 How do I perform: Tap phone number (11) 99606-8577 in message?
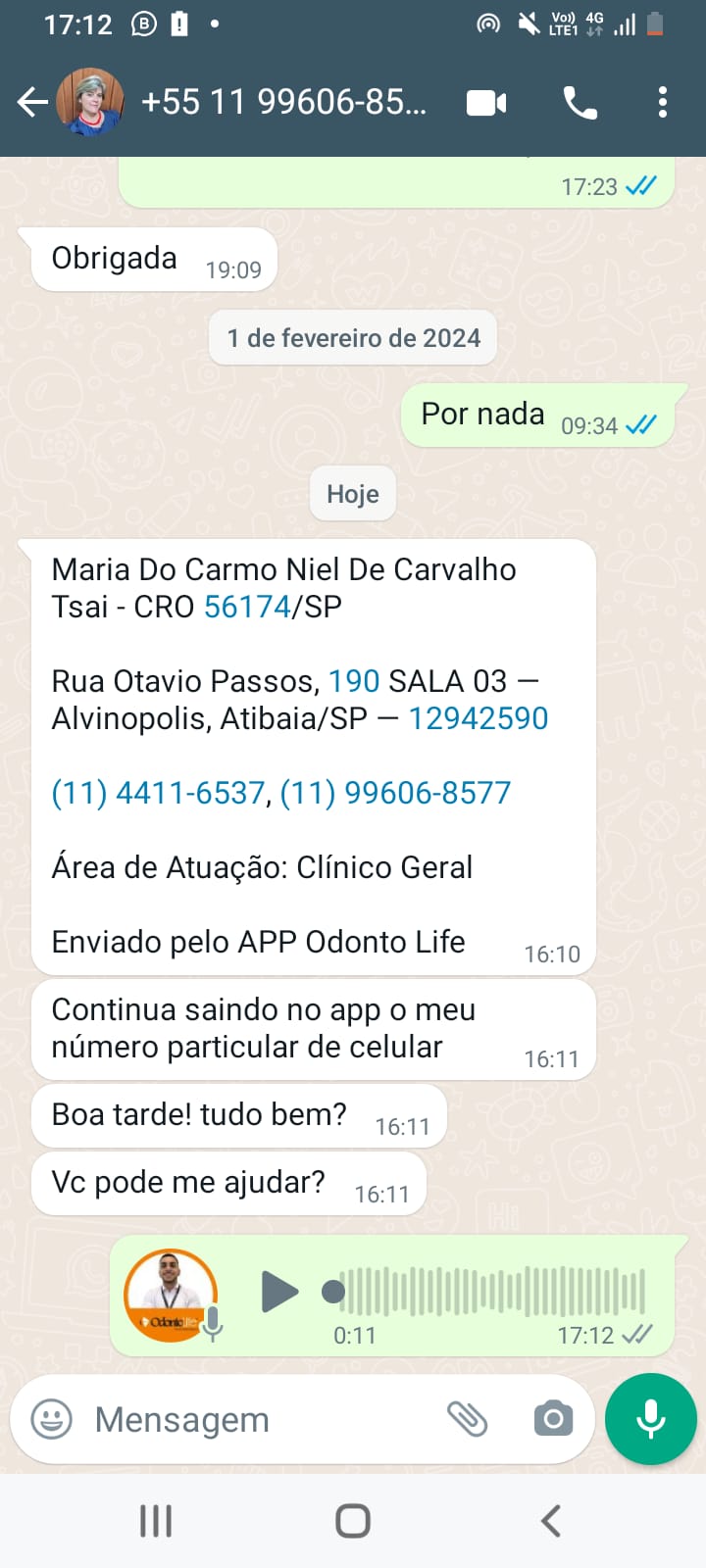(x=395, y=793)
